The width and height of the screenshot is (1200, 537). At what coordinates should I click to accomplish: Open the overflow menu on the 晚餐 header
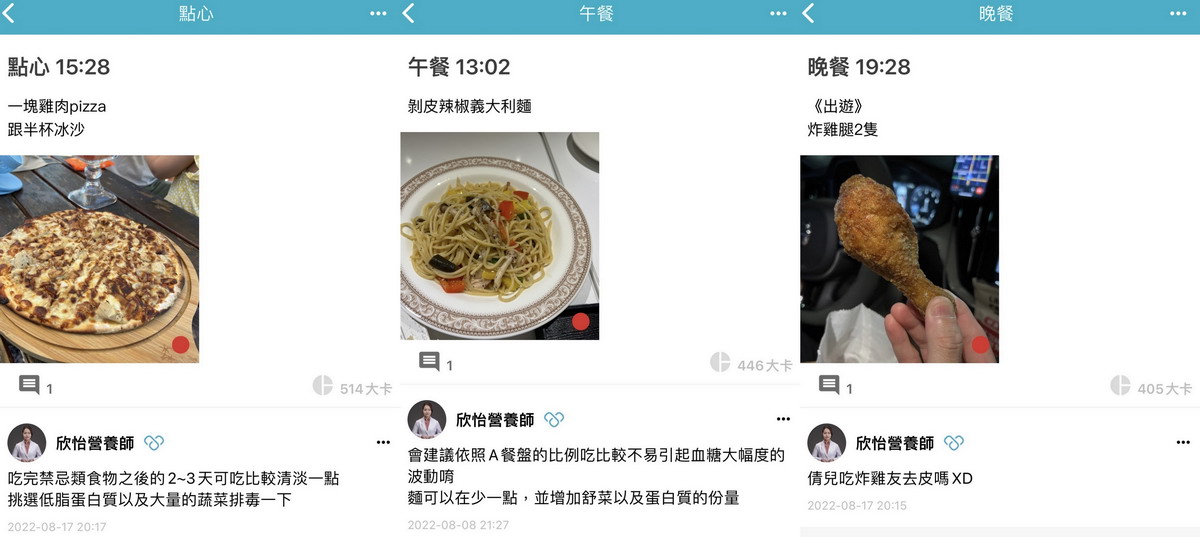pos(1177,13)
